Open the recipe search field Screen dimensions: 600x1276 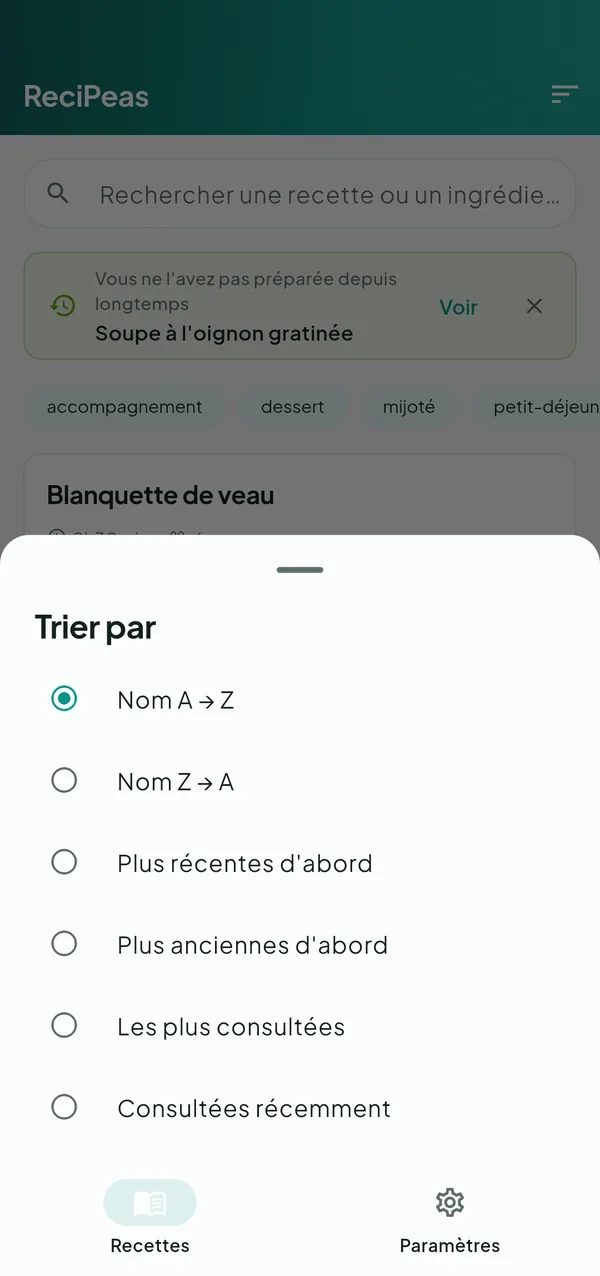(300, 194)
